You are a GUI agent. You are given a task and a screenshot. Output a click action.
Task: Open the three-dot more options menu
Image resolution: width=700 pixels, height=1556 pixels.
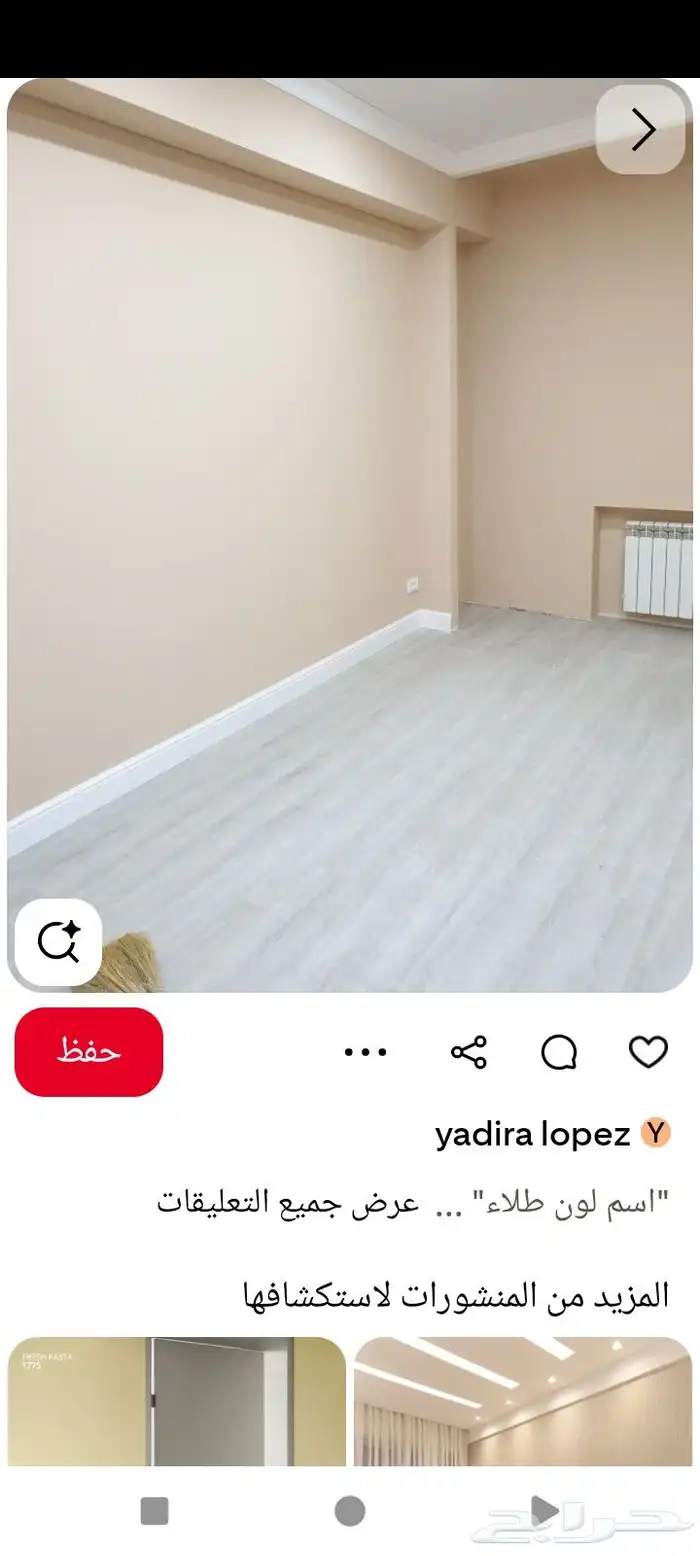365,1052
